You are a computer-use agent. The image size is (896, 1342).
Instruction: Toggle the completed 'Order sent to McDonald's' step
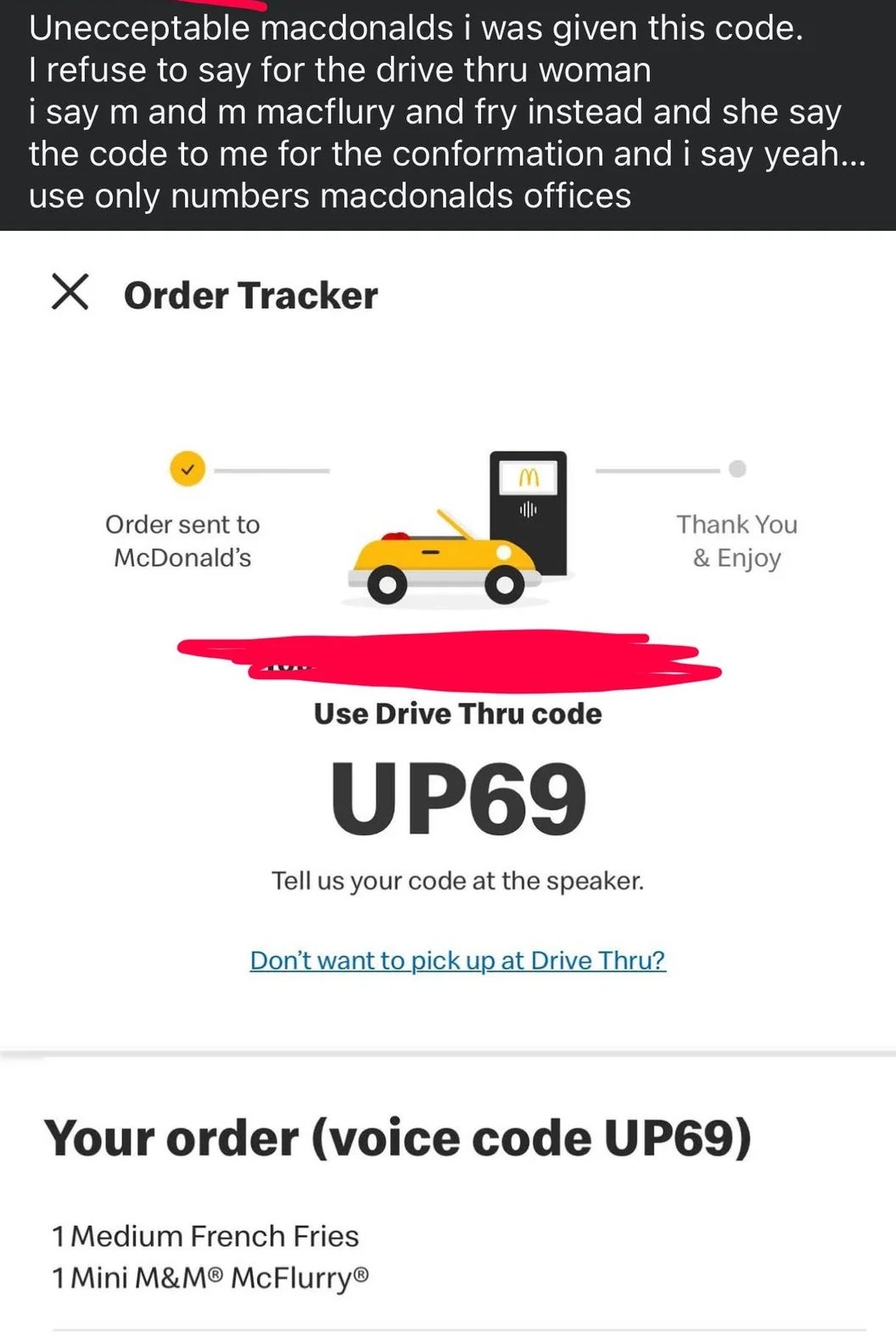(x=182, y=541)
